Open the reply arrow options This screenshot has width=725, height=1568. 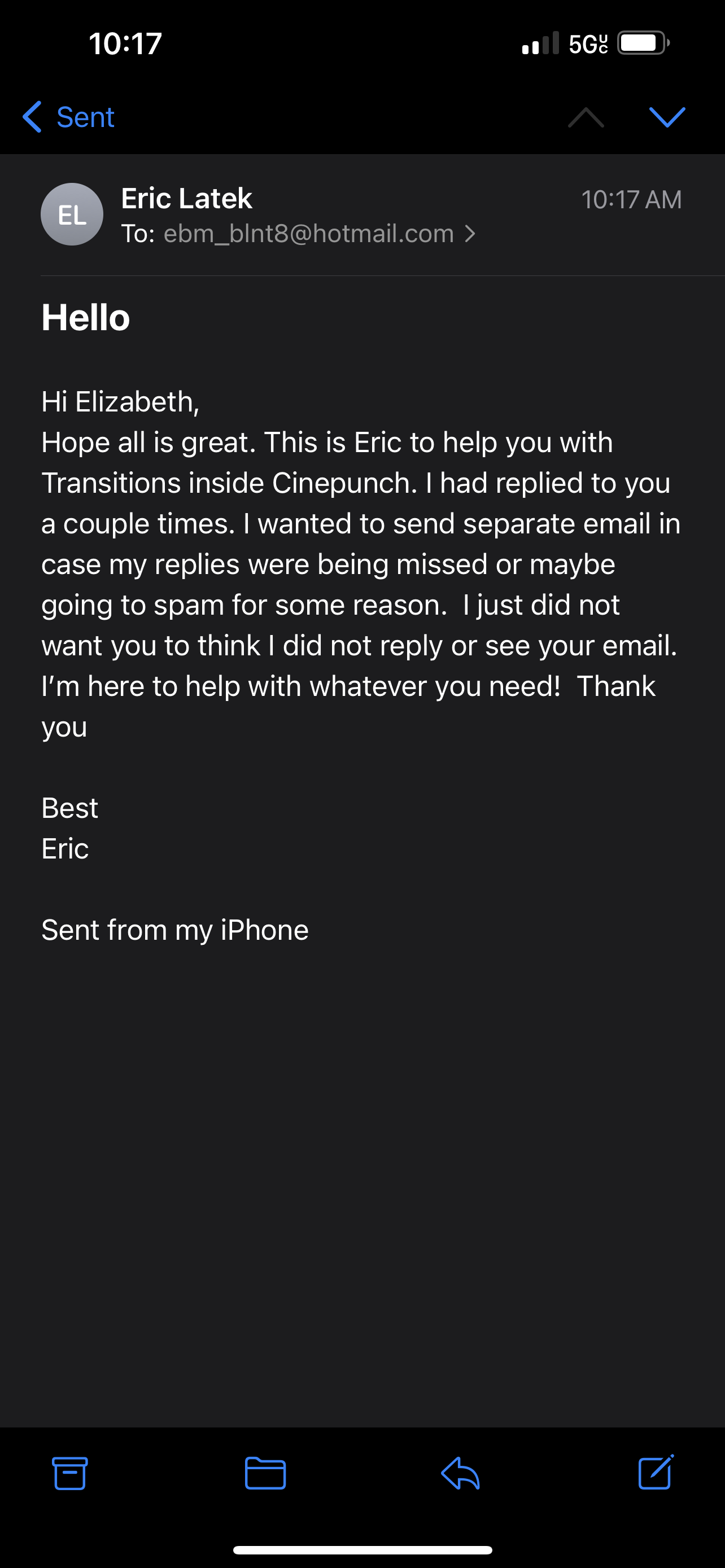pos(460,1473)
